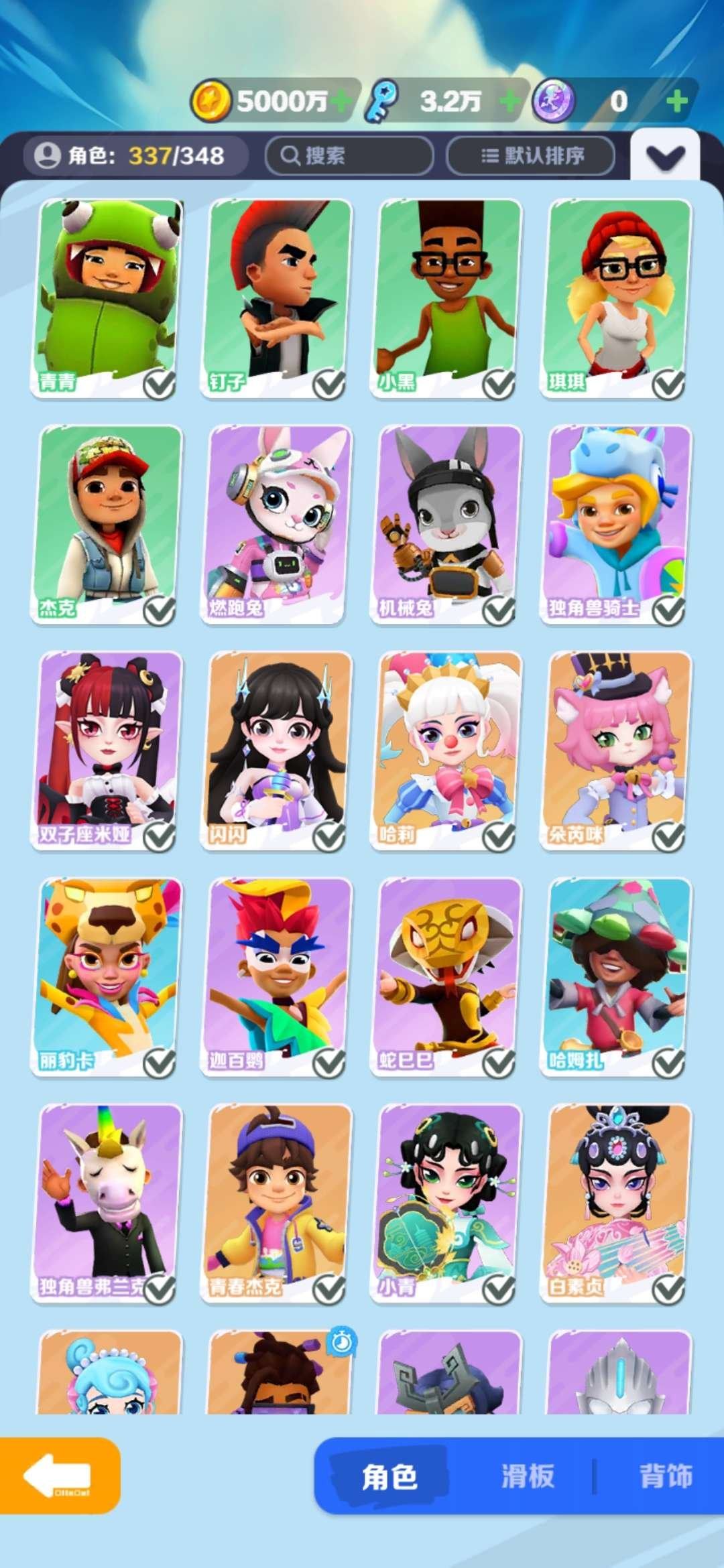The image size is (724, 1568).
Task: View the 青春杰克 character card
Action: click(277, 1203)
